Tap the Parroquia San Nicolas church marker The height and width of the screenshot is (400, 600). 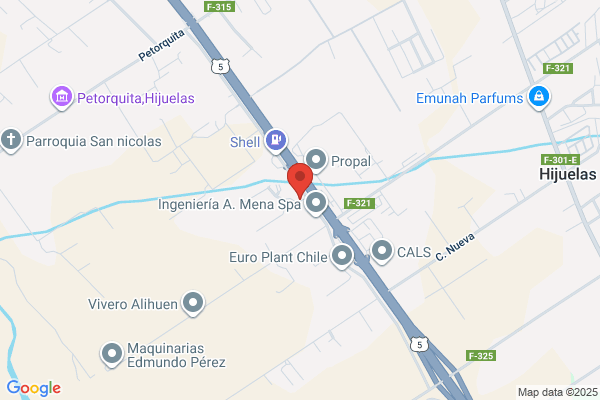(x=12, y=141)
